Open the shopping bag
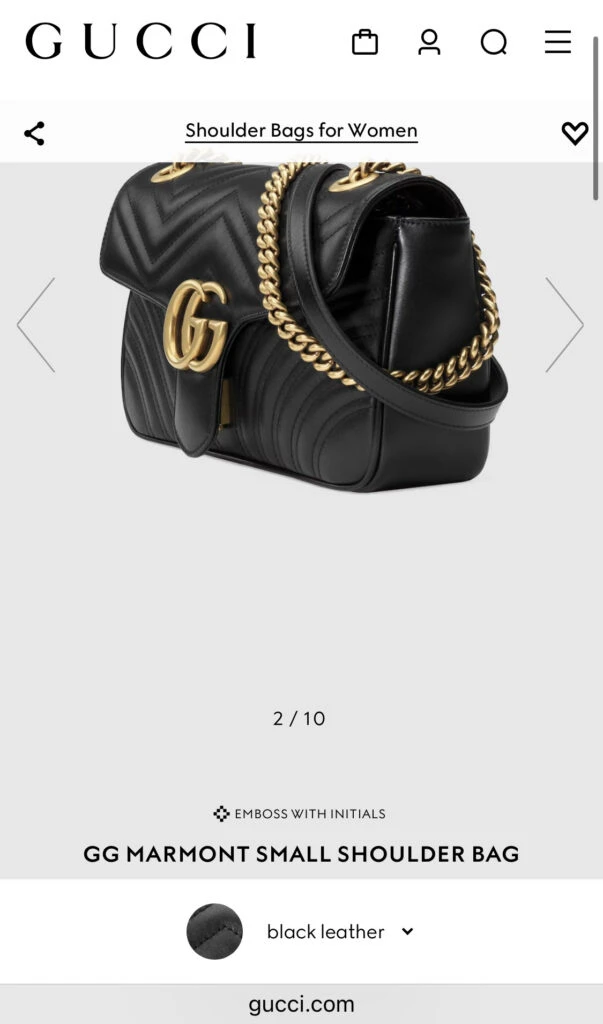The height and width of the screenshot is (1024, 603). 365,42
